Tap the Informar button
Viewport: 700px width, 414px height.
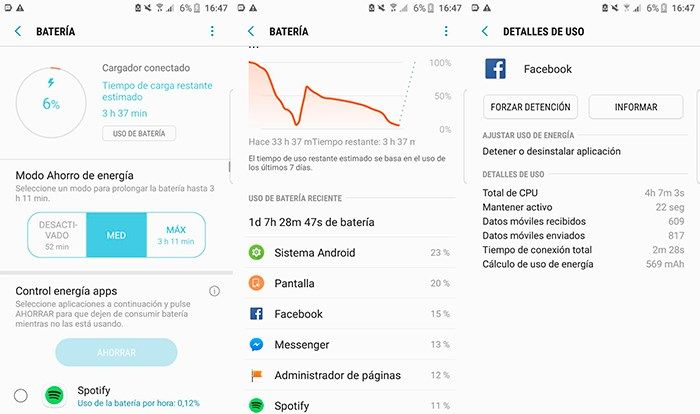coord(635,107)
